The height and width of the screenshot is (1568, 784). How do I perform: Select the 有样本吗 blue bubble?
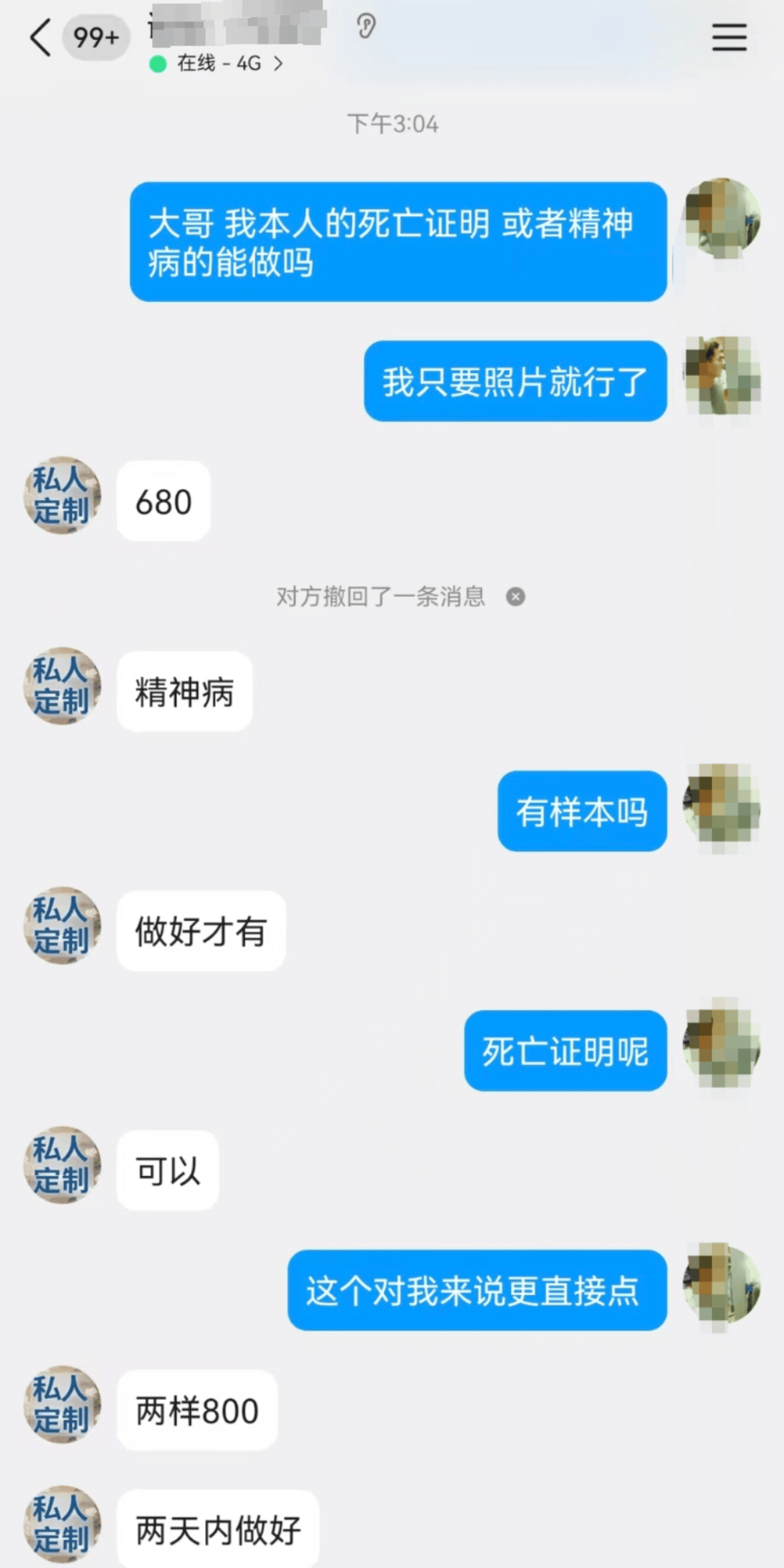tap(581, 813)
